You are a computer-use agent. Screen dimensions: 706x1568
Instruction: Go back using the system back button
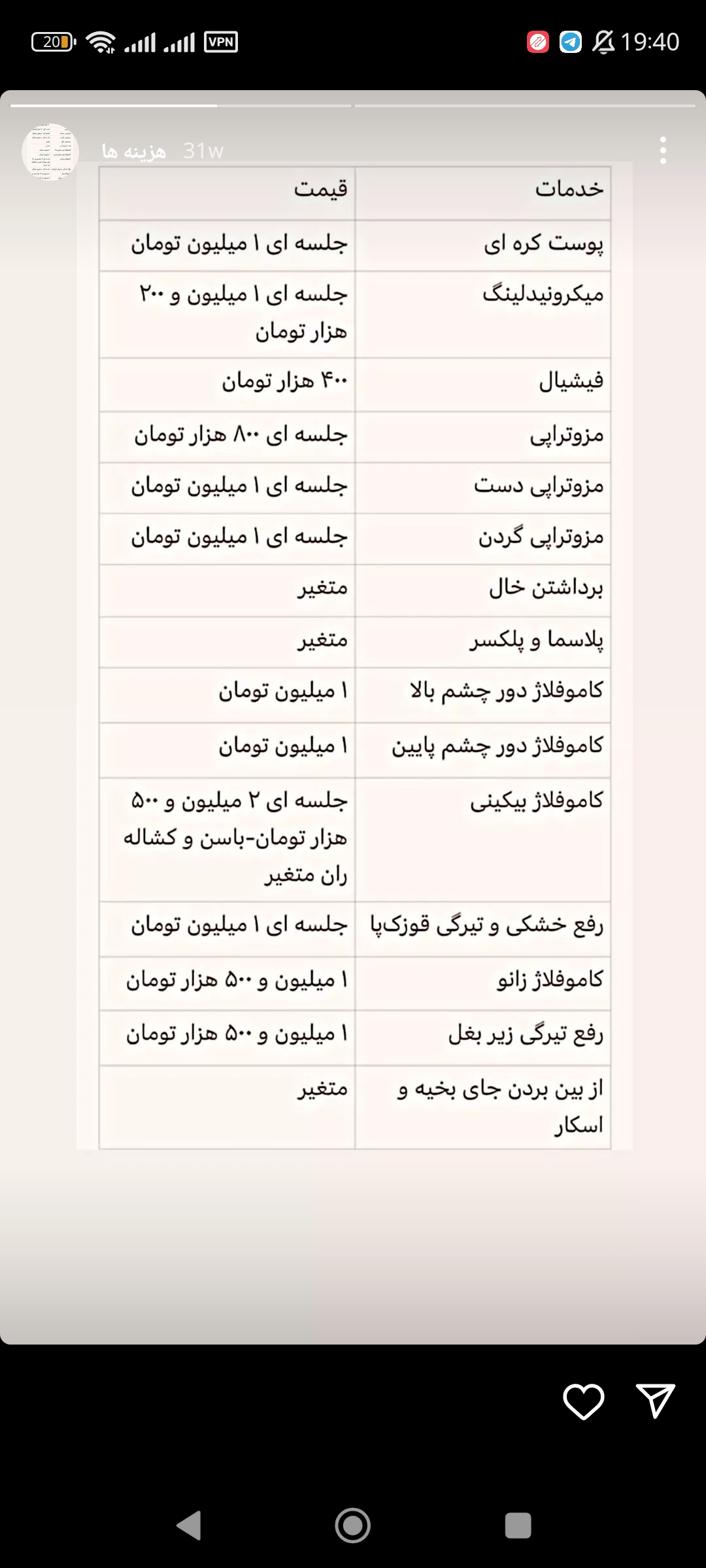point(189,1526)
